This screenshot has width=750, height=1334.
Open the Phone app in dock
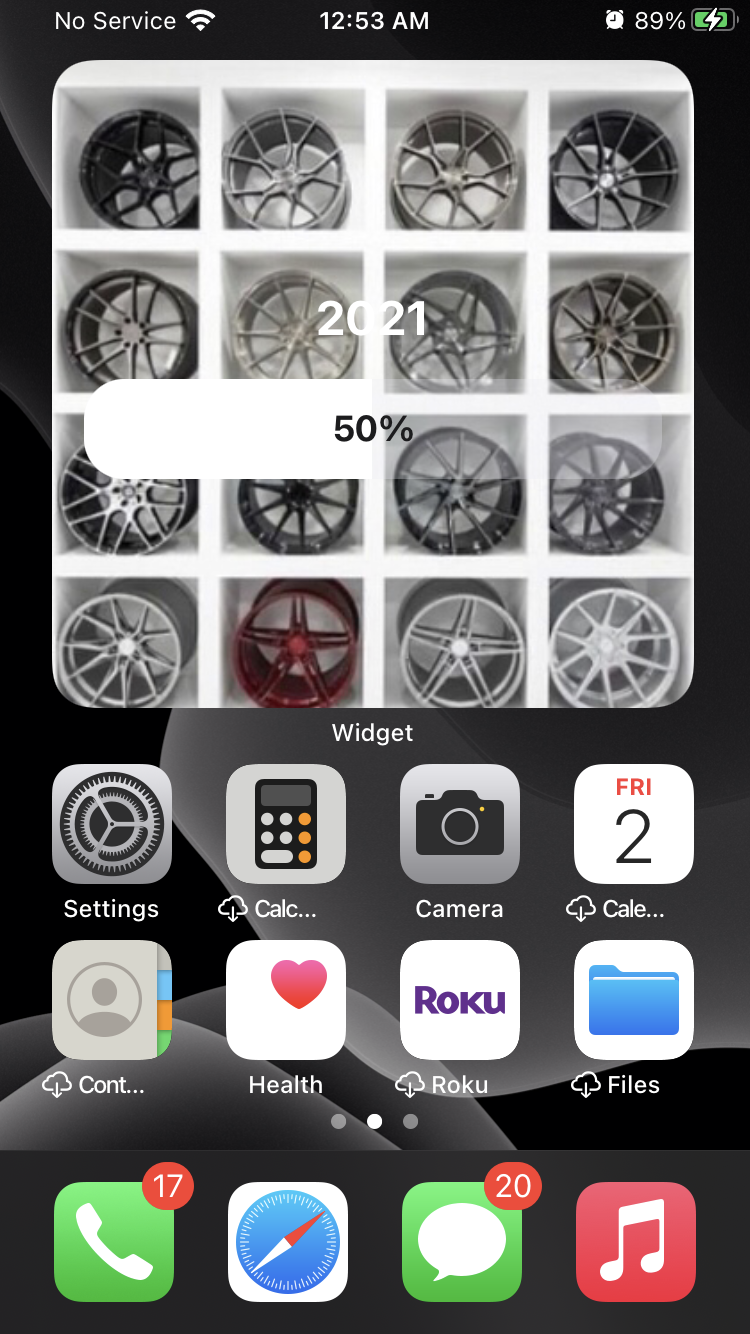tap(114, 1242)
